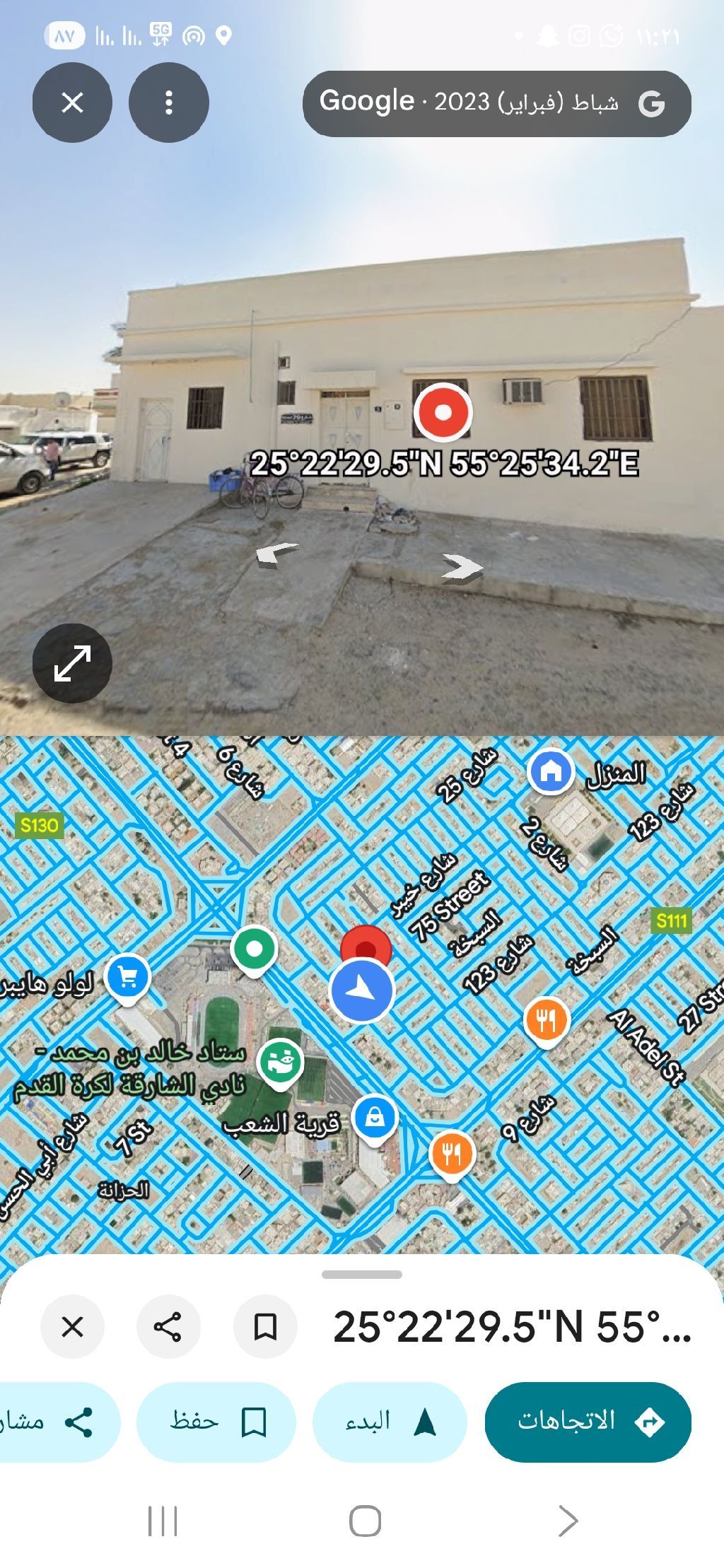Close the Street View panel
The image size is (724, 1568).
[72, 103]
